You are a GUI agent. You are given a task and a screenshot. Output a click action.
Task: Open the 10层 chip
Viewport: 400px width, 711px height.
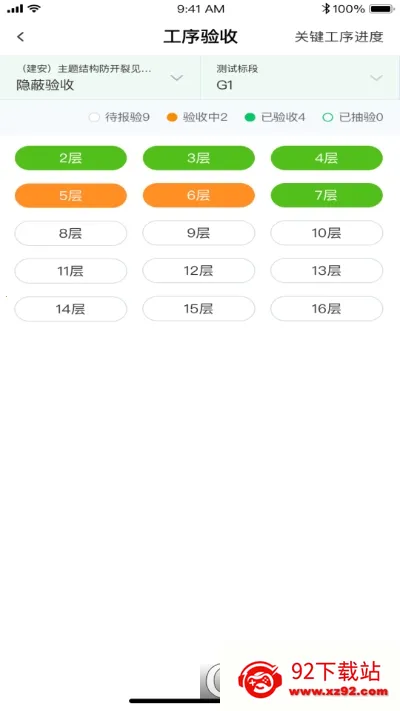coord(327,233)
